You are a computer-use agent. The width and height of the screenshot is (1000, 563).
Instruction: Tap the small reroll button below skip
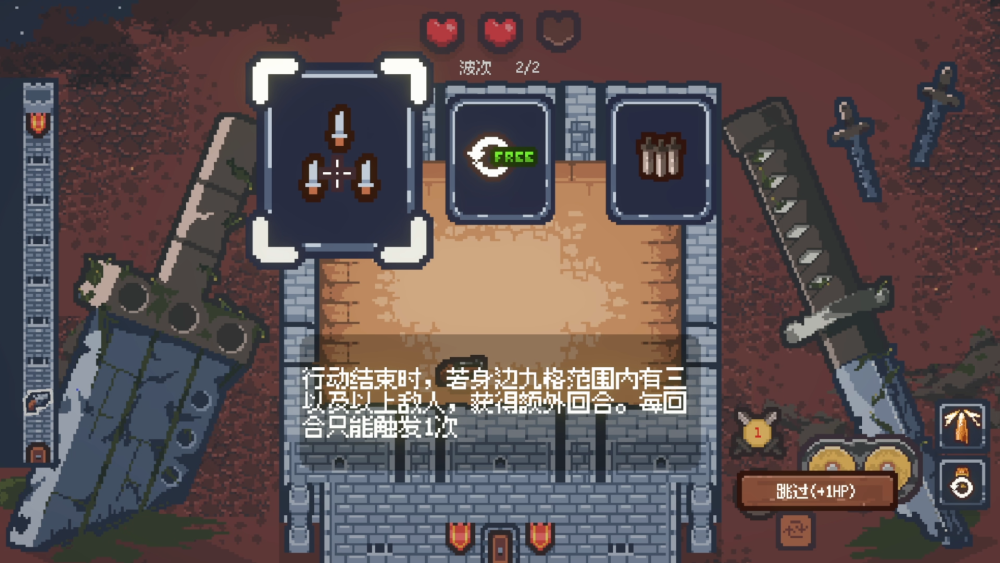tap(796, 526)
